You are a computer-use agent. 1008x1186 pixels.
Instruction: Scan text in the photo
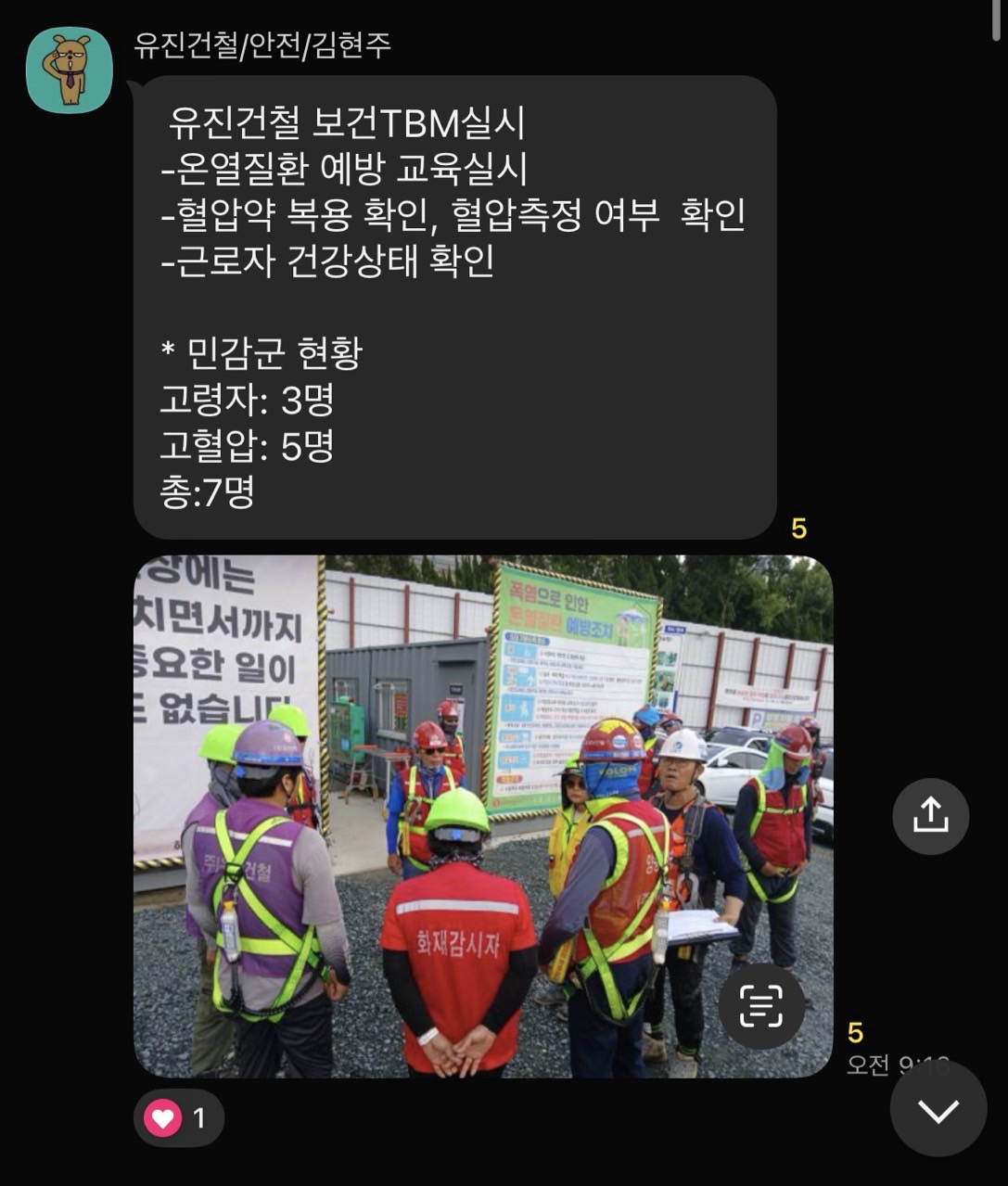point(760,1006)
